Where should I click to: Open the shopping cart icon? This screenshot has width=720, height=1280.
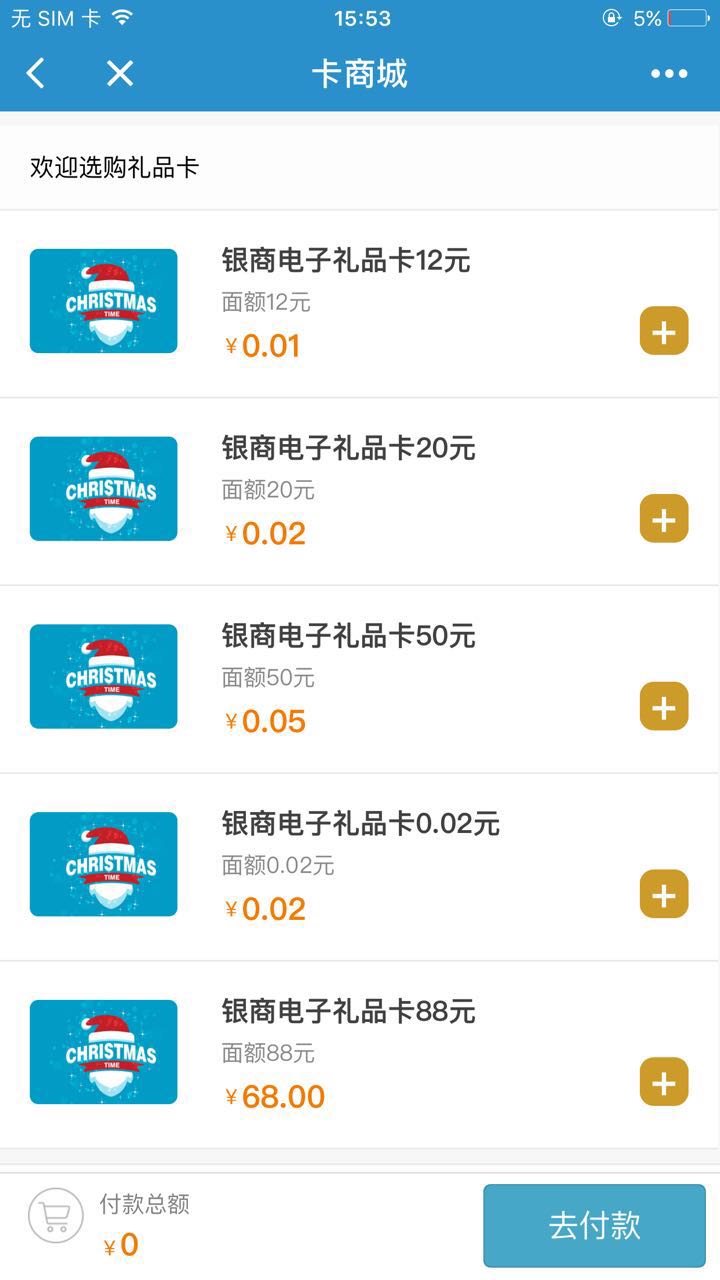coord(55,1216)
